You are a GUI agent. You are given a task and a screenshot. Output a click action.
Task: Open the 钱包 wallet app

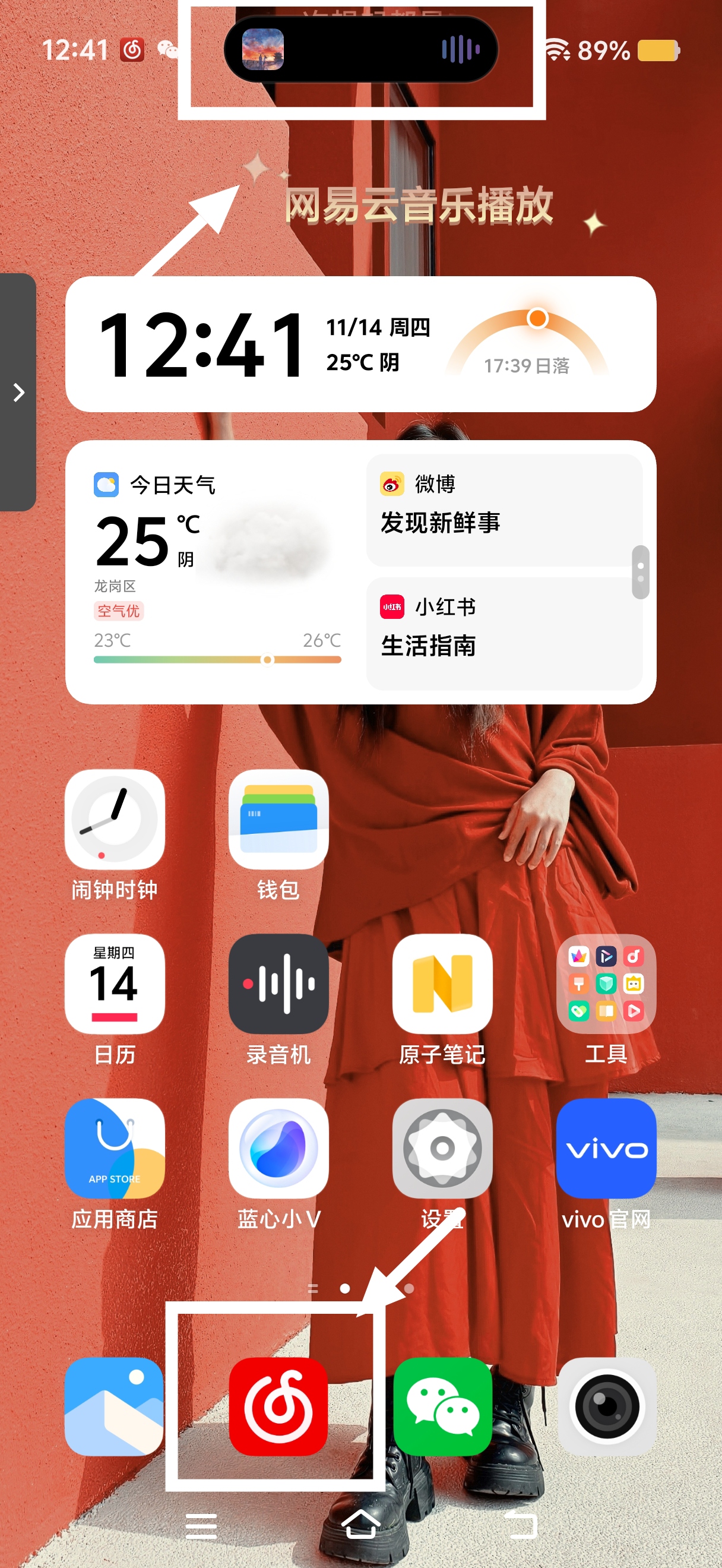click(x=278, y=819)
